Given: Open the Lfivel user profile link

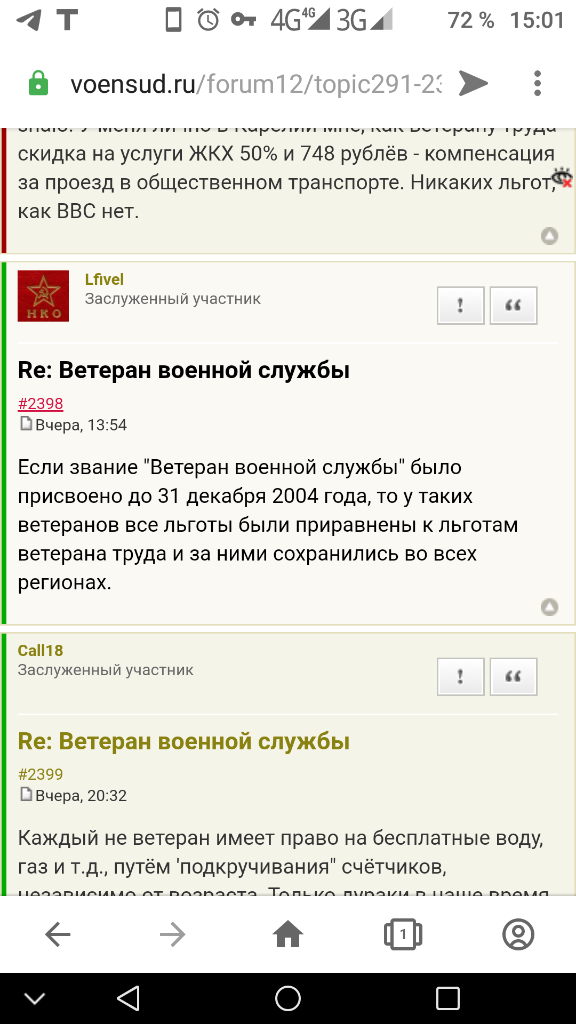Looking at the screenshot, I should 104,280.
